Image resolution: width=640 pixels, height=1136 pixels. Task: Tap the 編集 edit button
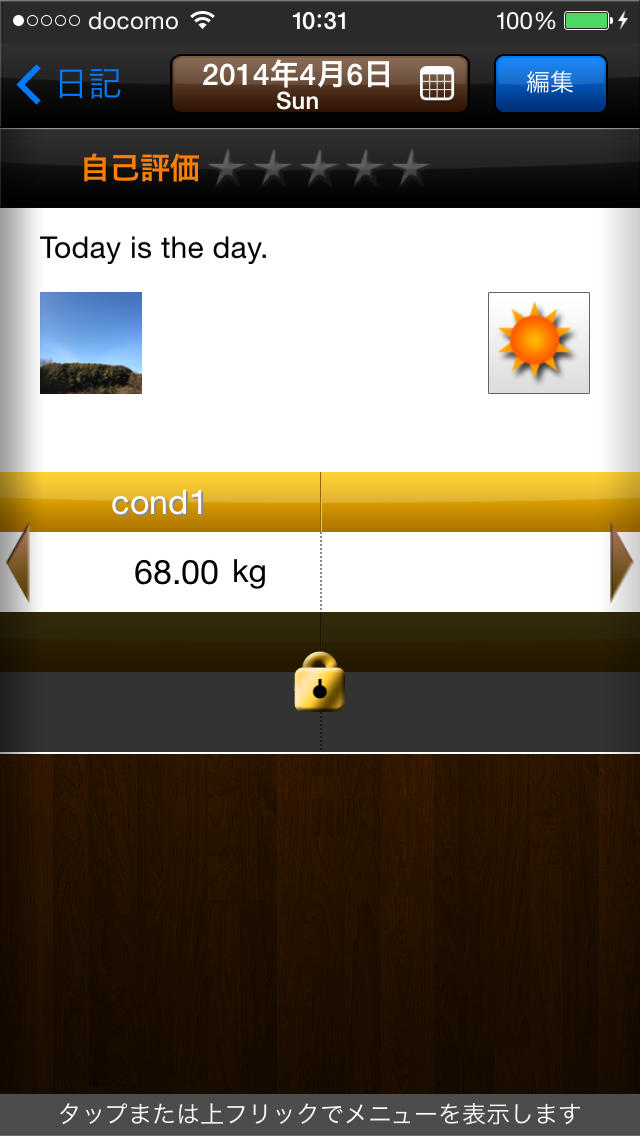coord(550,83)
